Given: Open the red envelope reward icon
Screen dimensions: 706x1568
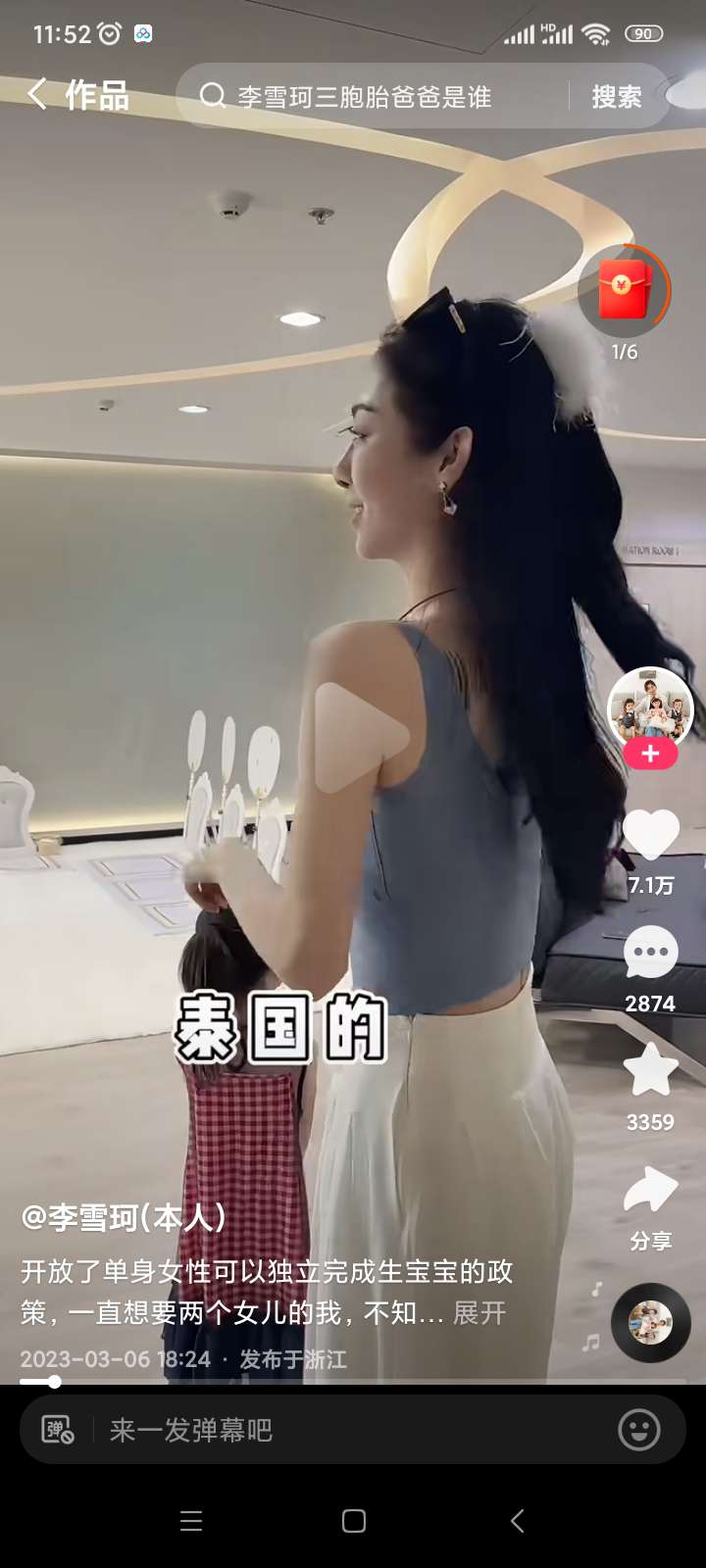Looking at the screenshot, I should (x=625, y=291).
